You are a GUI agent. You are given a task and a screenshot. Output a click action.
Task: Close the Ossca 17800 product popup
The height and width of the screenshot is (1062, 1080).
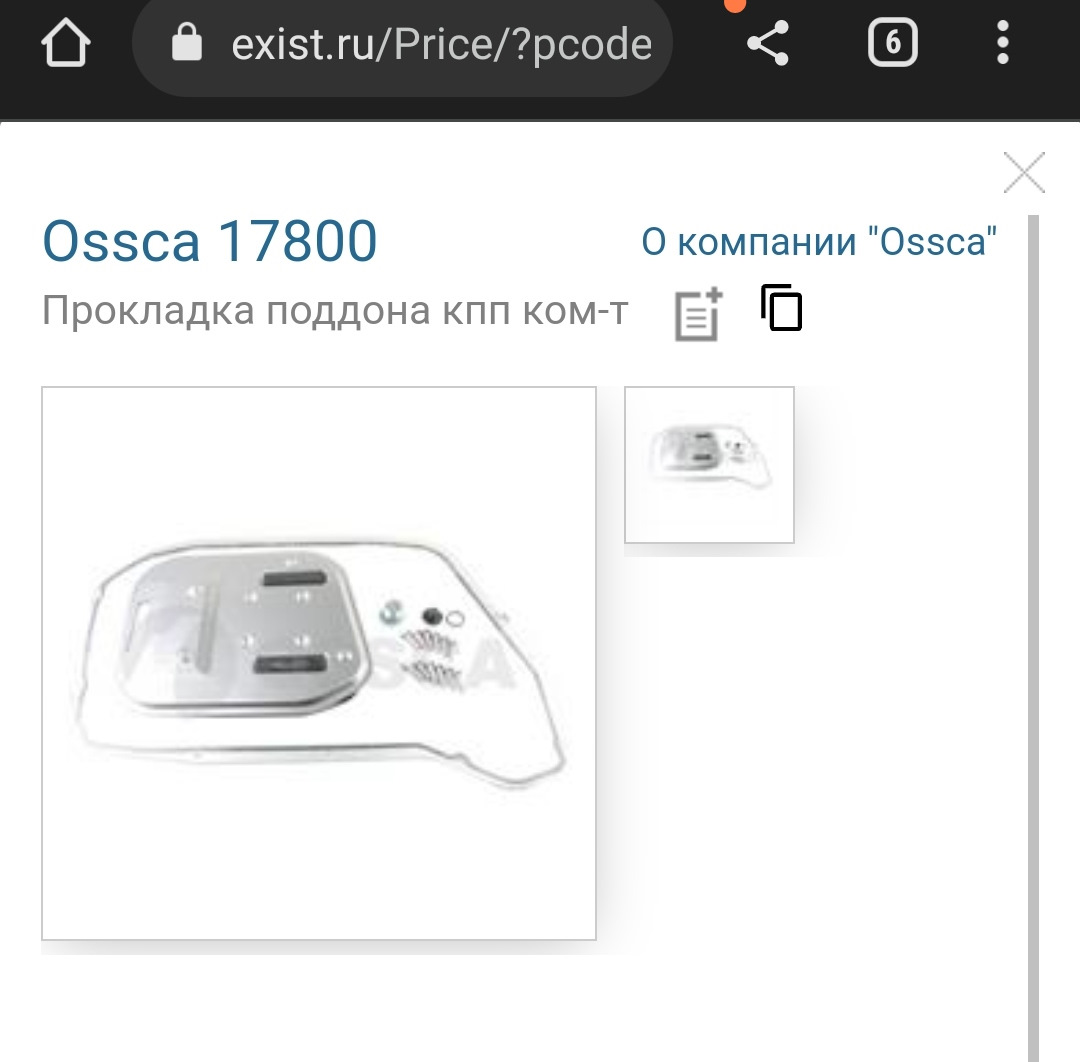(1024, 173)
